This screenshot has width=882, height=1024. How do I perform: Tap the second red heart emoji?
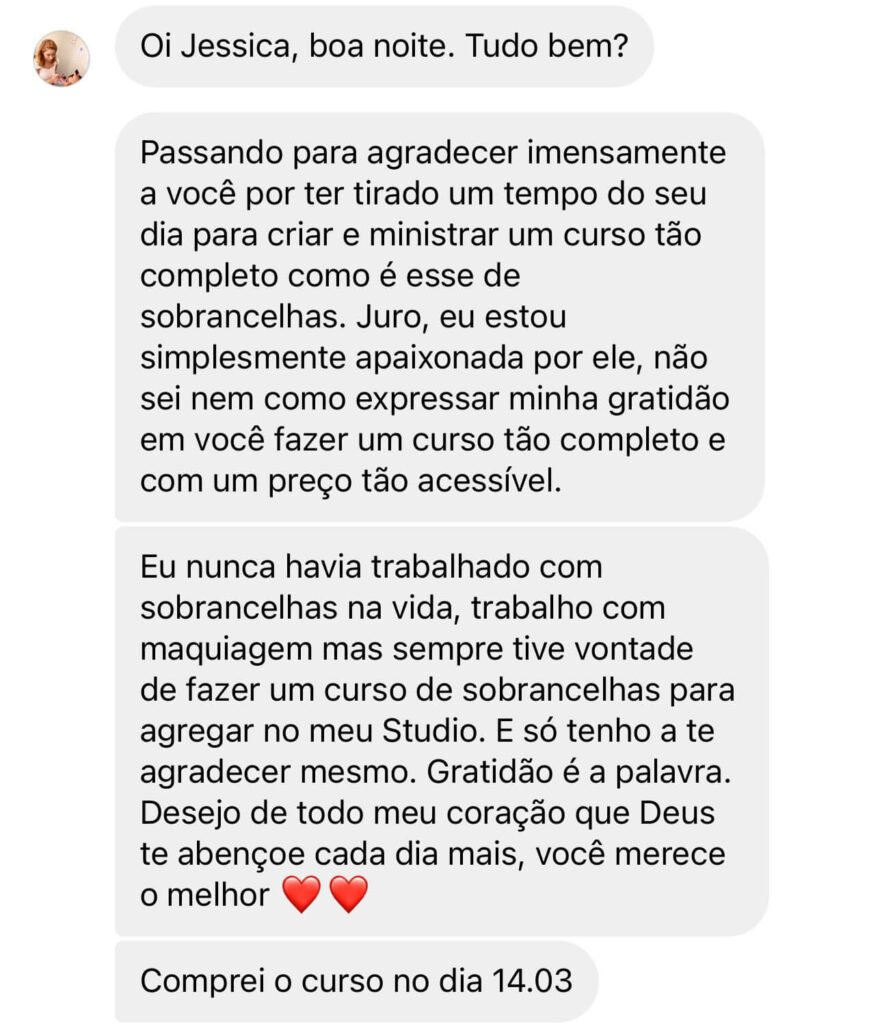pos(350,894)
